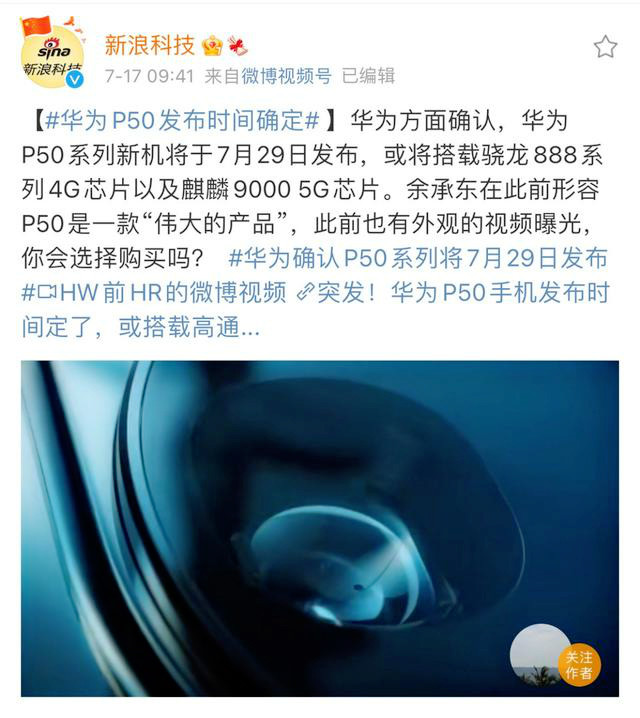The width and height of the screenshot is (640, 718).
Task: Tap the 关注作者 follow button
Action: point(577,665)
